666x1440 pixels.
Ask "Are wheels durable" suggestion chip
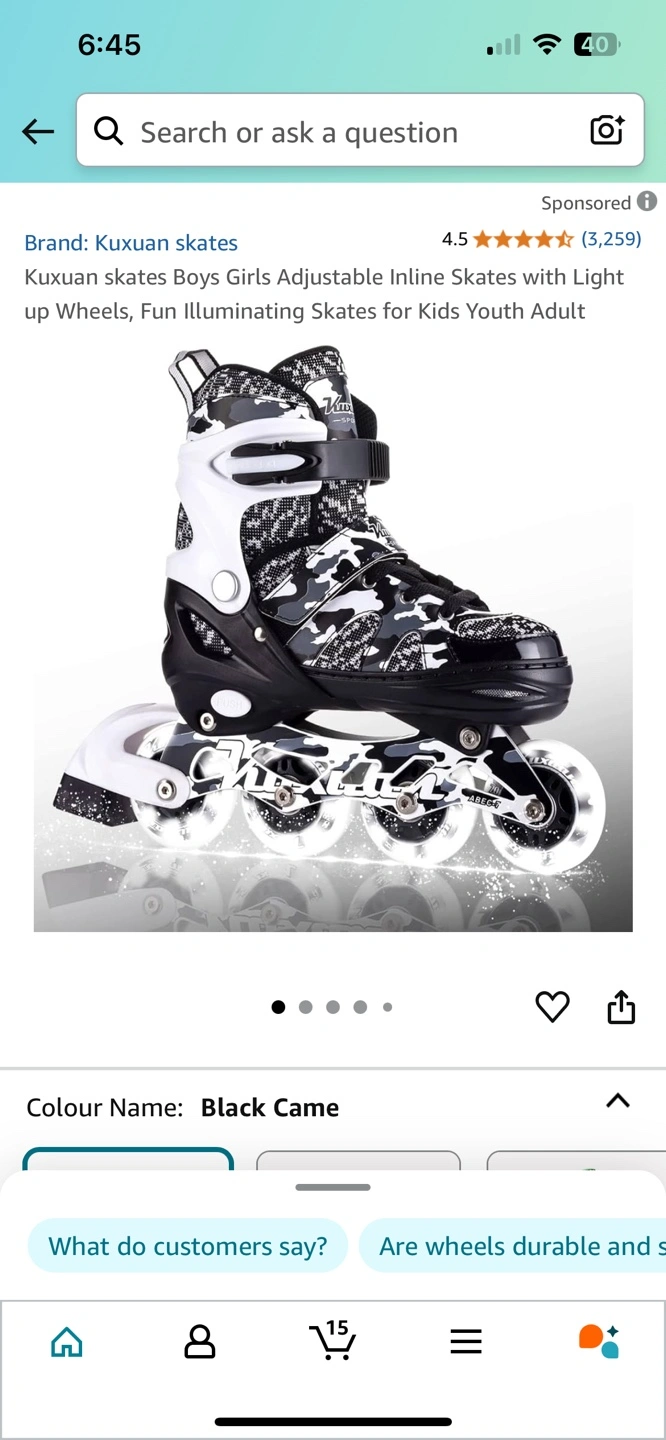[x=515, y=1246]
